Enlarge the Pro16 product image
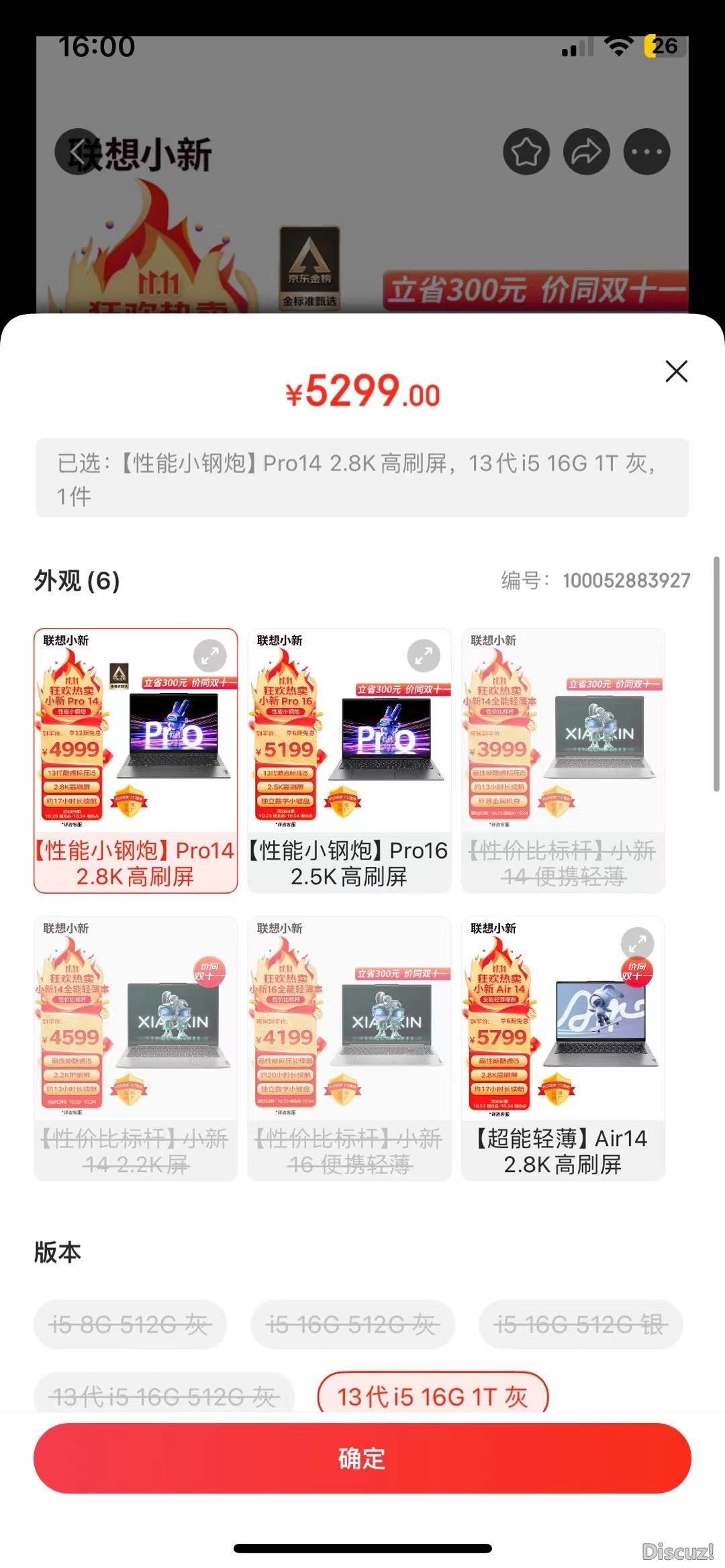The width and height of the screenshot is (725, 1568). pos(424,656)
